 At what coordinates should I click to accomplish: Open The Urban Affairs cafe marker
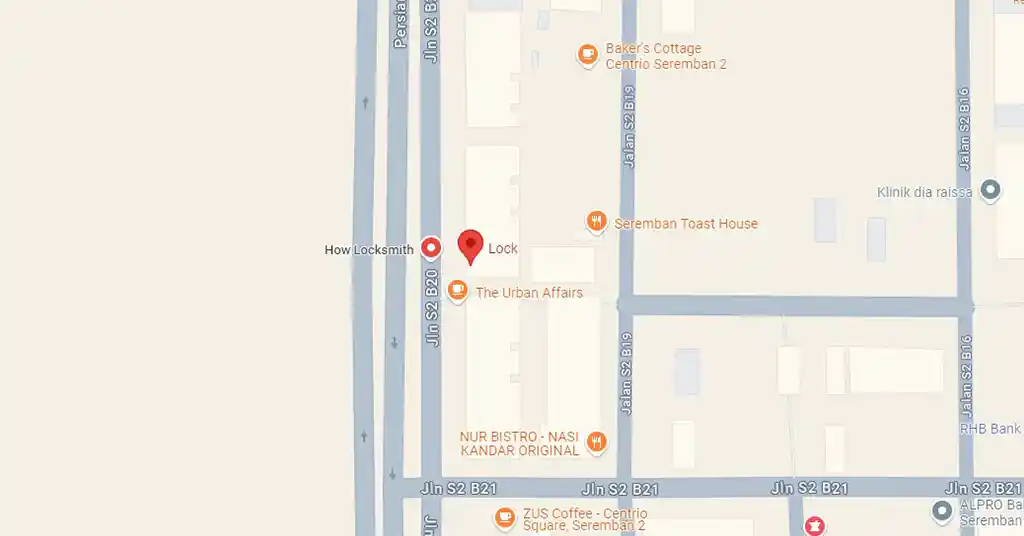[458, 291]
